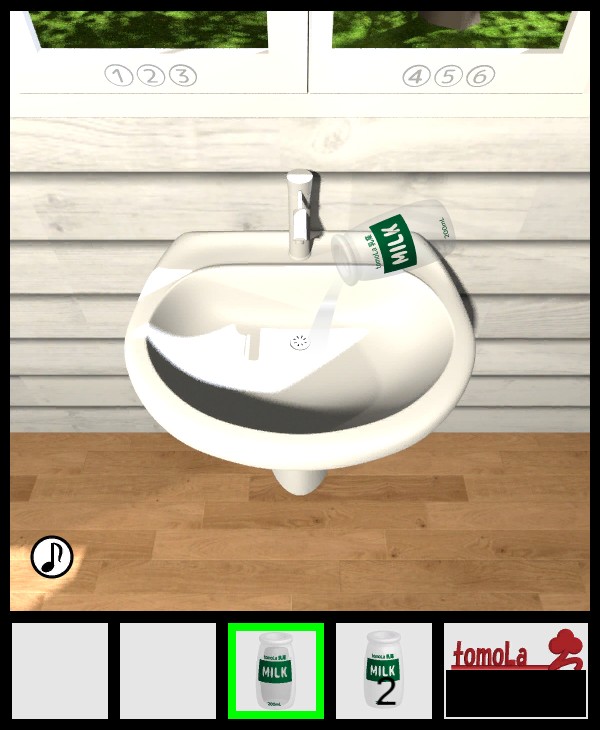Tap the sink drain

(299, 342)
